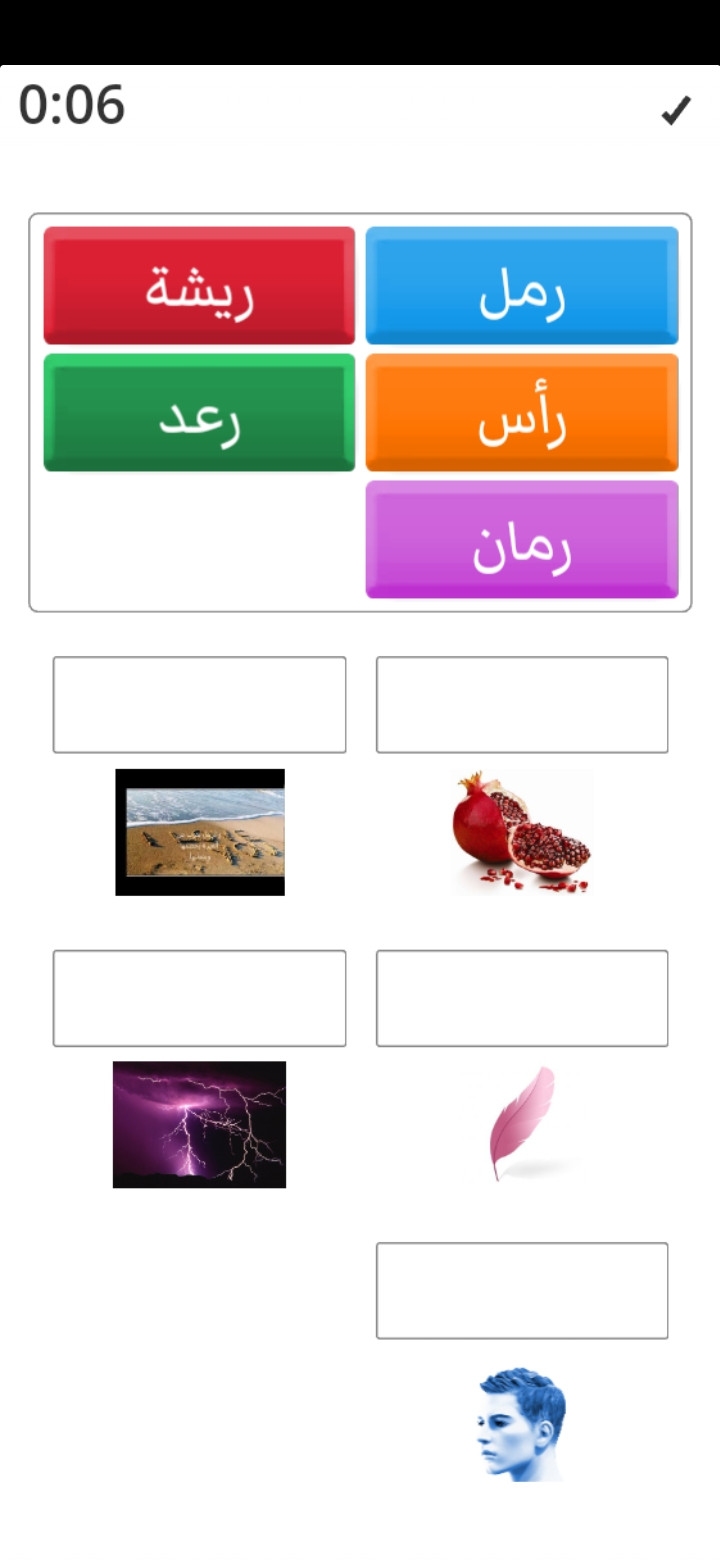Select the answer box above the pink feather

pos(521,998)
